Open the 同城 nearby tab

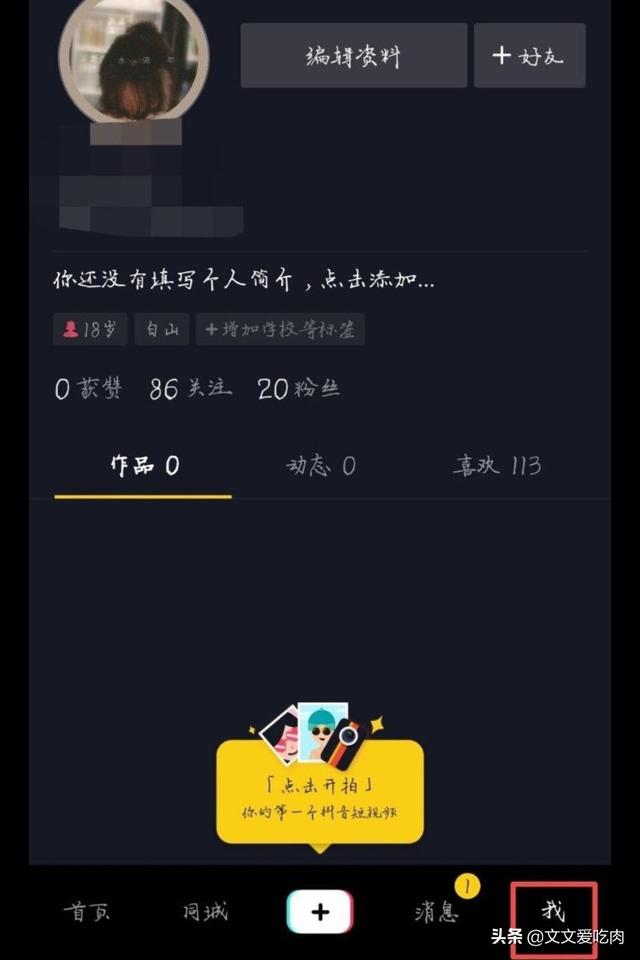[x=205, y=911]
